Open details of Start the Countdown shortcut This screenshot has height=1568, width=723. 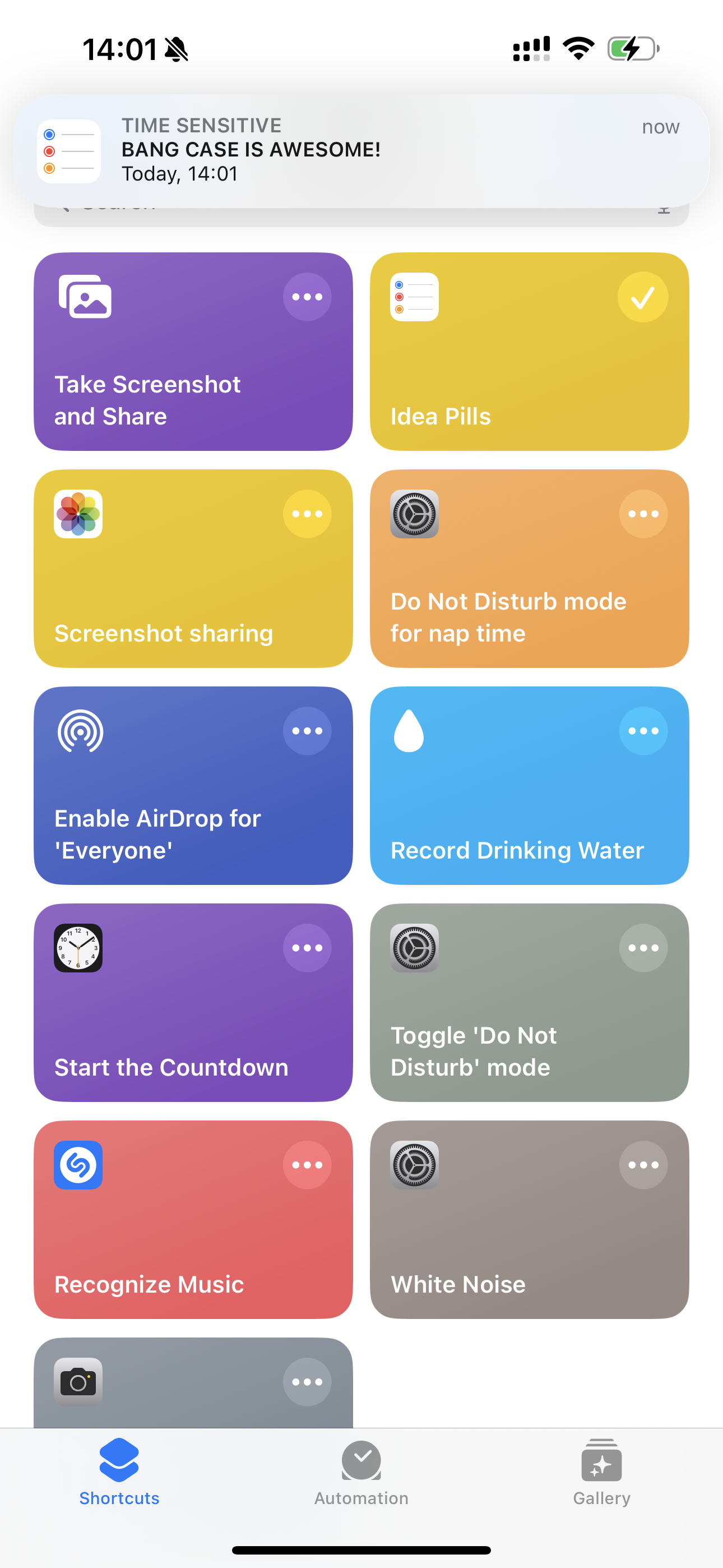point(307,948)
